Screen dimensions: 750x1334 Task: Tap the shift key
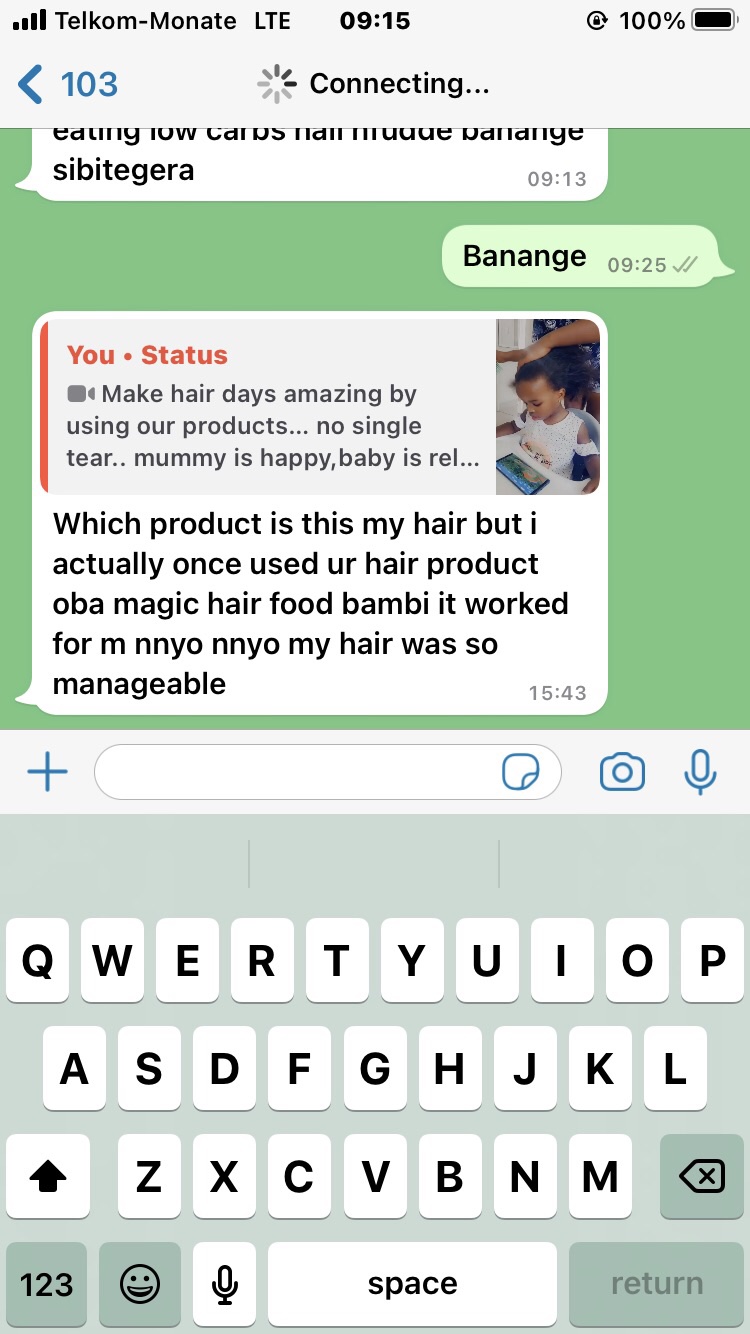pos(47,1178)
